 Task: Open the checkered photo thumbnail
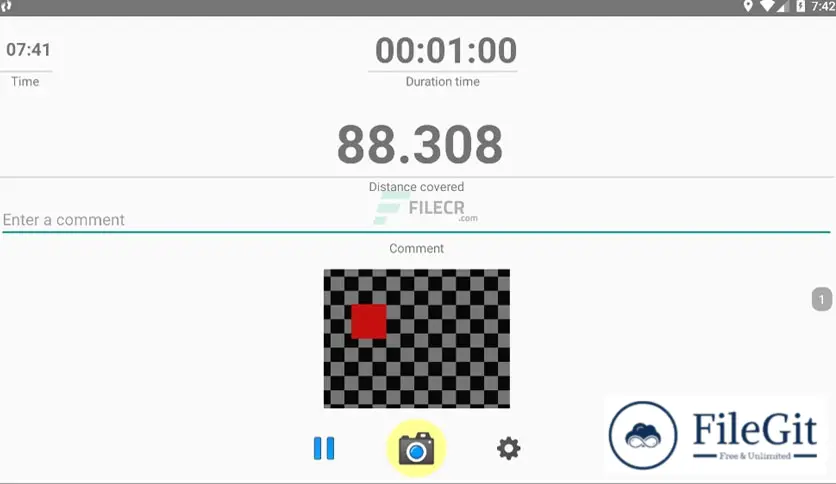(x=416, y=338)
